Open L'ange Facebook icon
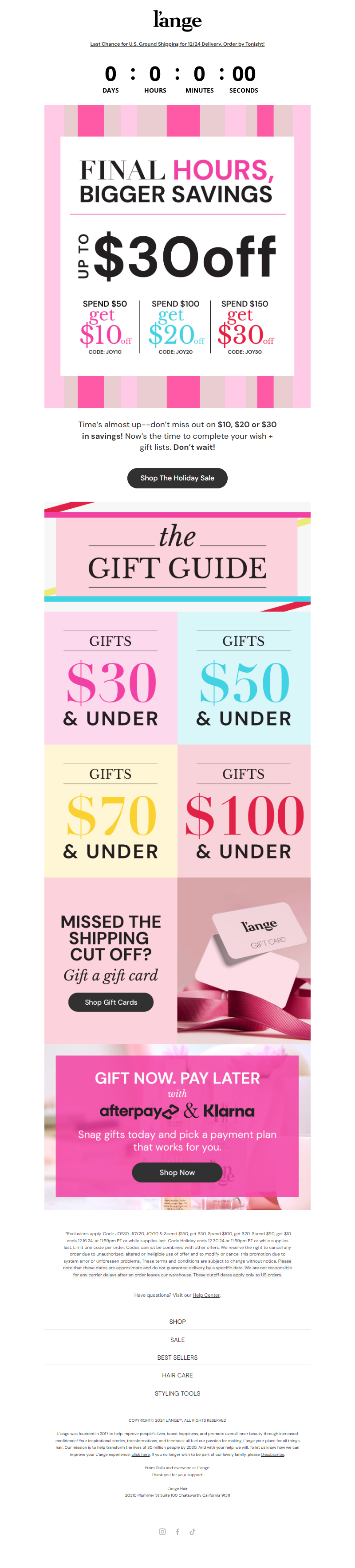 [177, 1532]
